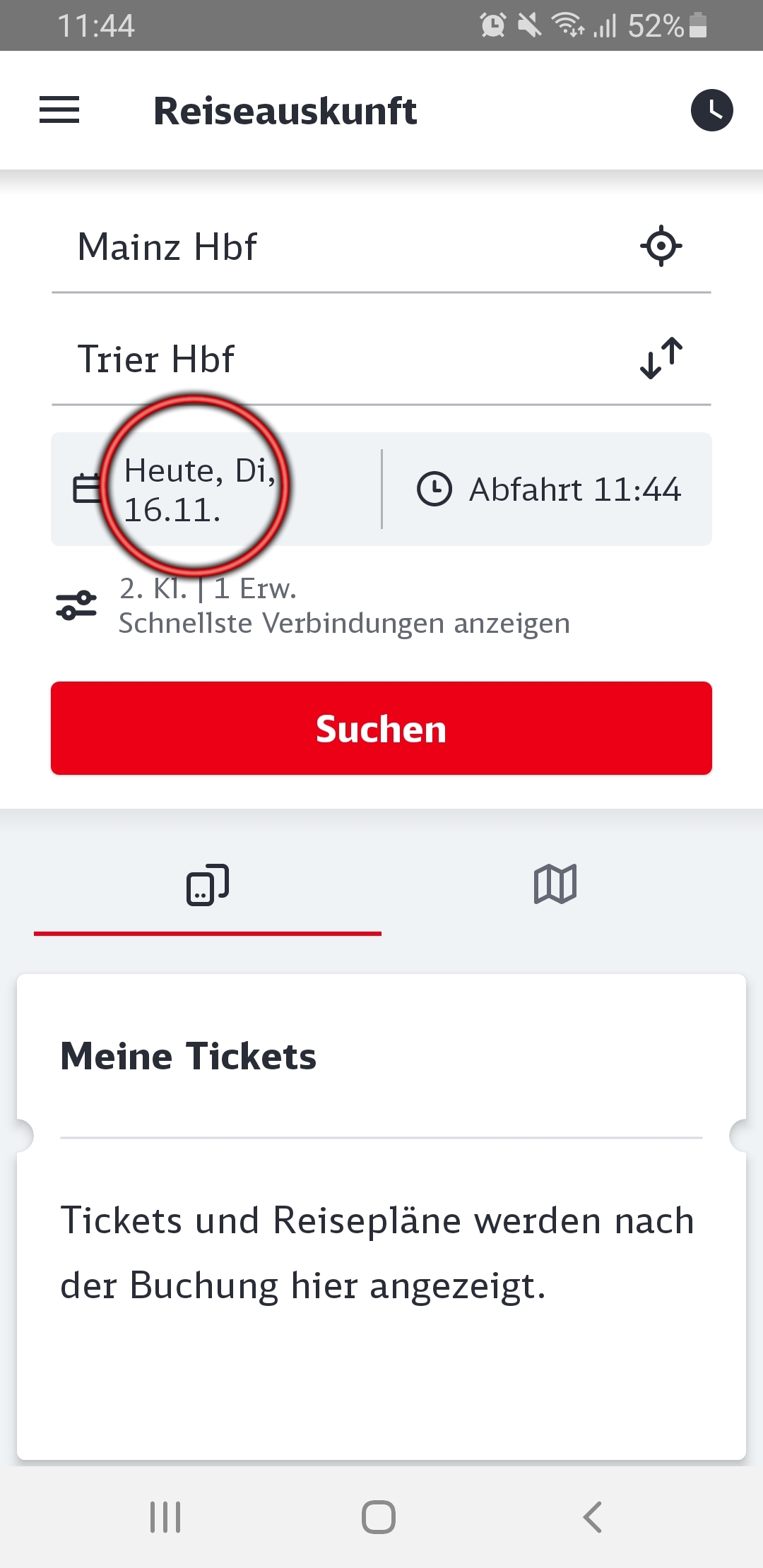Swap departure and destination stations

(661, 358)
